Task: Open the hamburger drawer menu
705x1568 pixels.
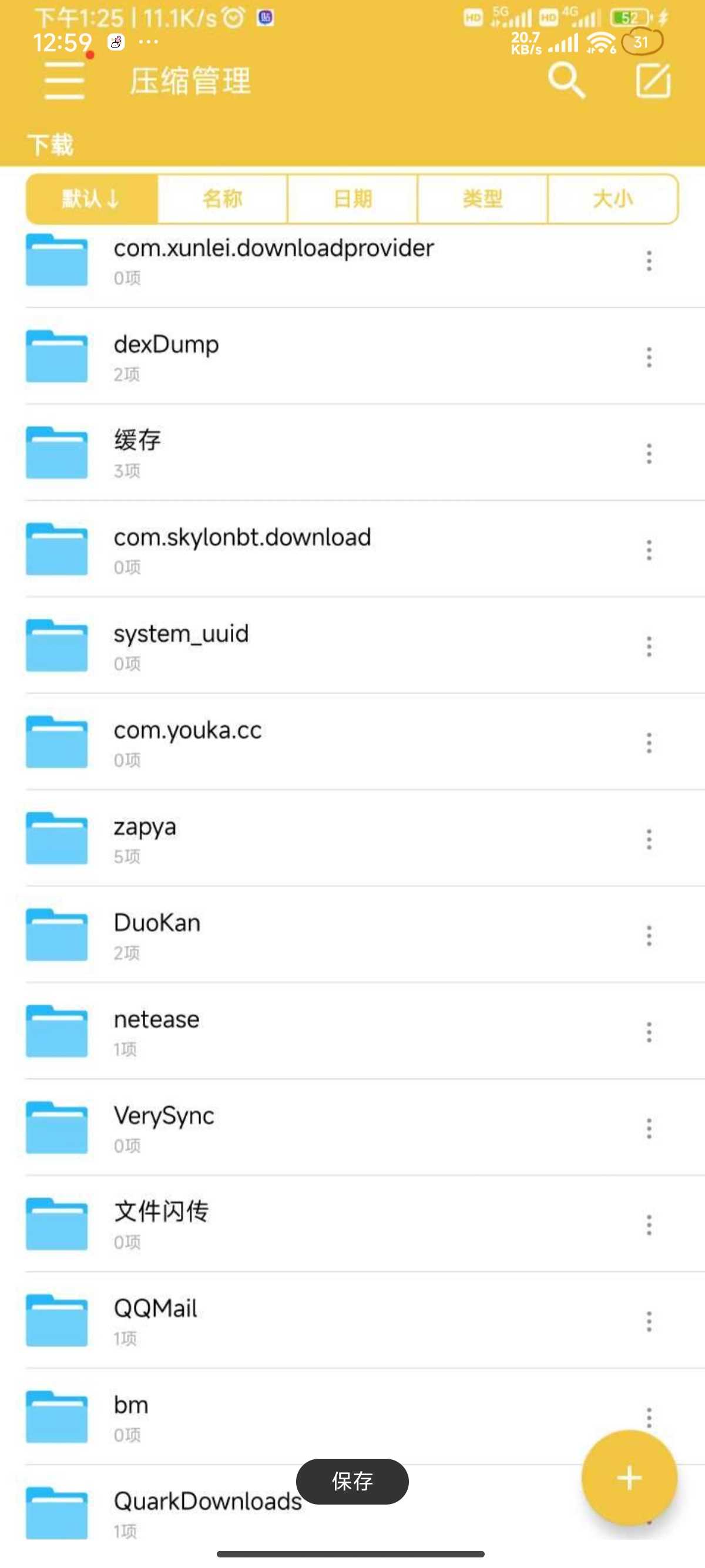Action: coord(64,81)
